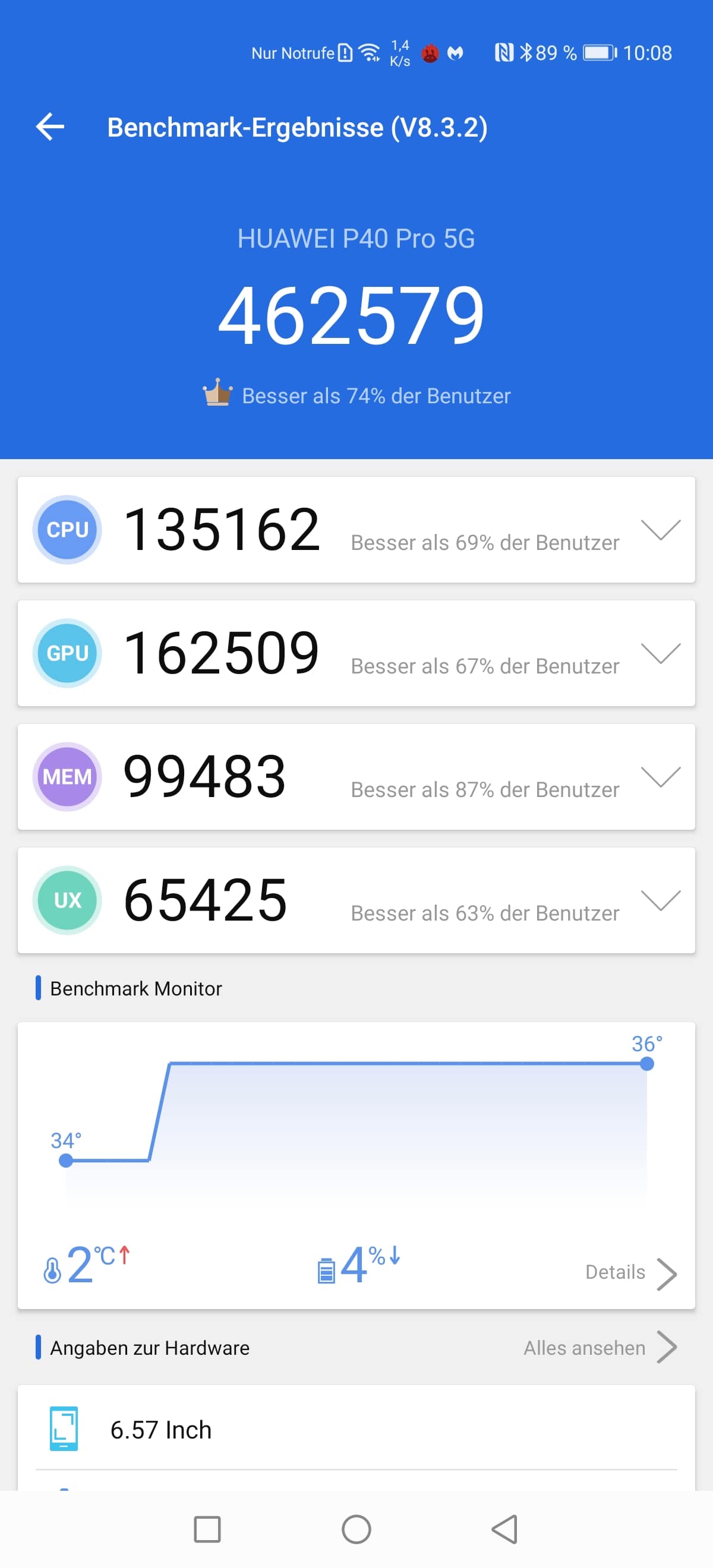The height and width of the screenshot is (1568, 713).
Task: Go back using the top-left arrow
Action: 50,127
